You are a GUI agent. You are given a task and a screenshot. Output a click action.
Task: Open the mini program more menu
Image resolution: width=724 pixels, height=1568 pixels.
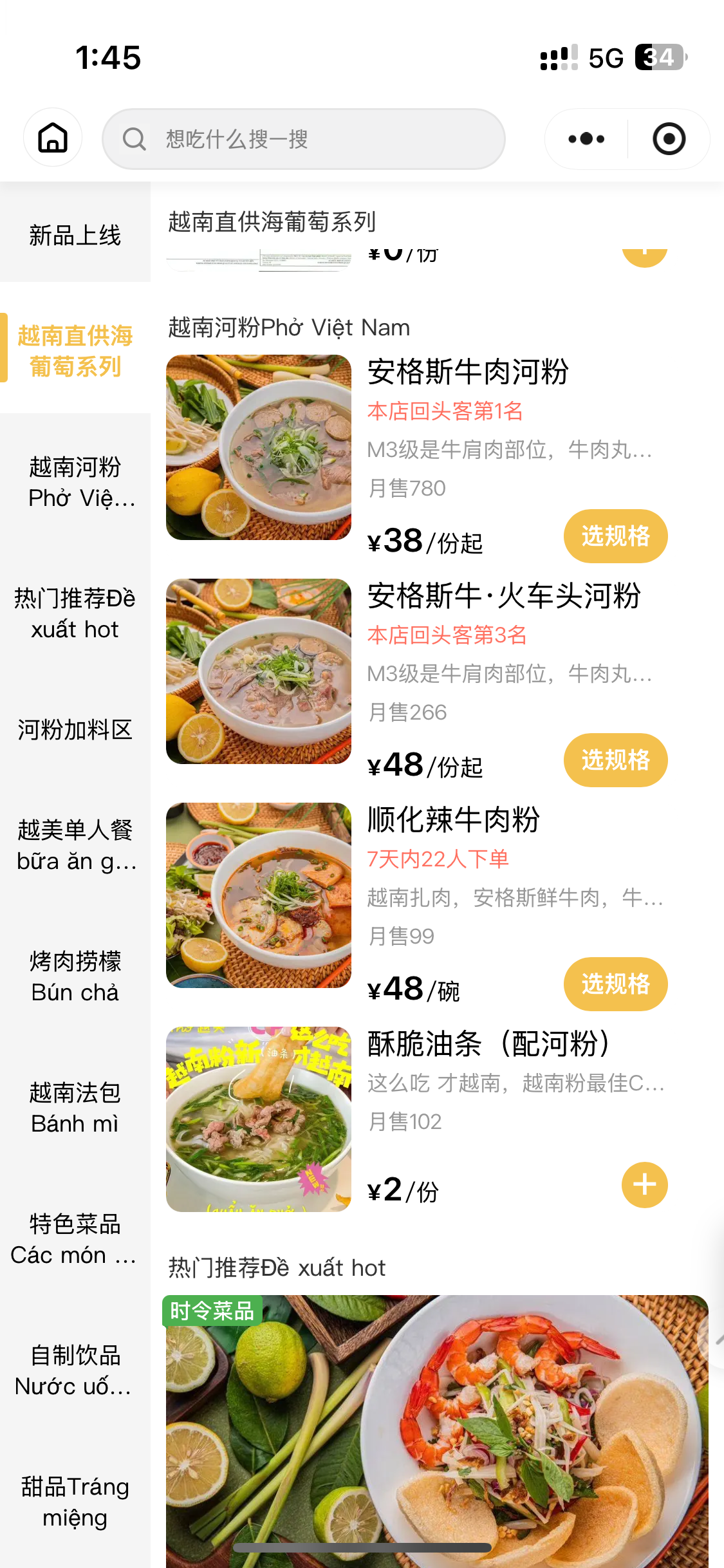tap(586, 139)
